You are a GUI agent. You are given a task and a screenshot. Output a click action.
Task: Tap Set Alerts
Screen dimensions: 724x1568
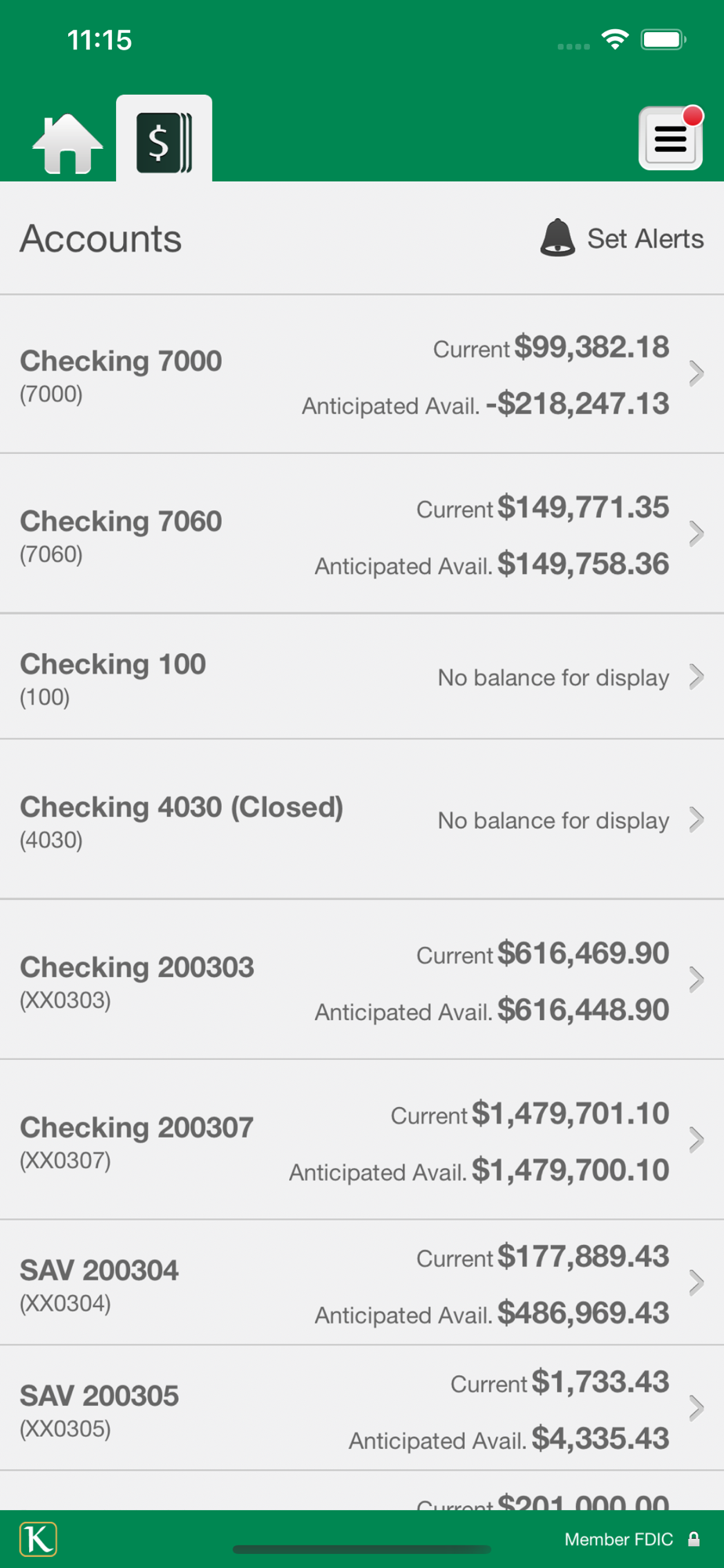[622, 238]
